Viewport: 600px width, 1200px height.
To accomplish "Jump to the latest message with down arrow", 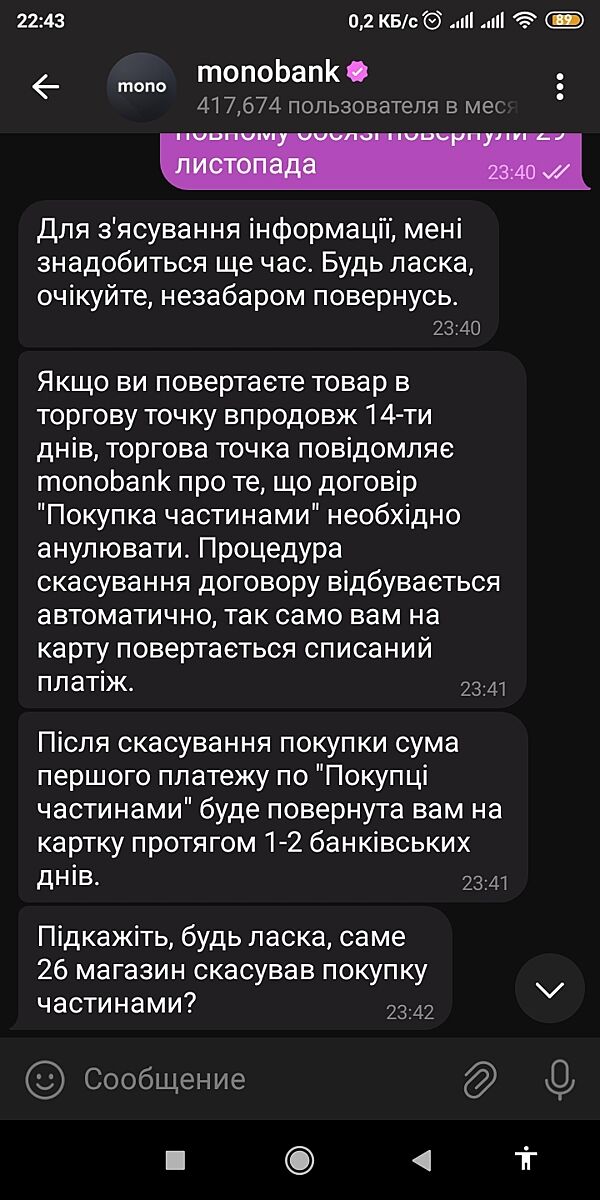I will [x=549, y=989].
